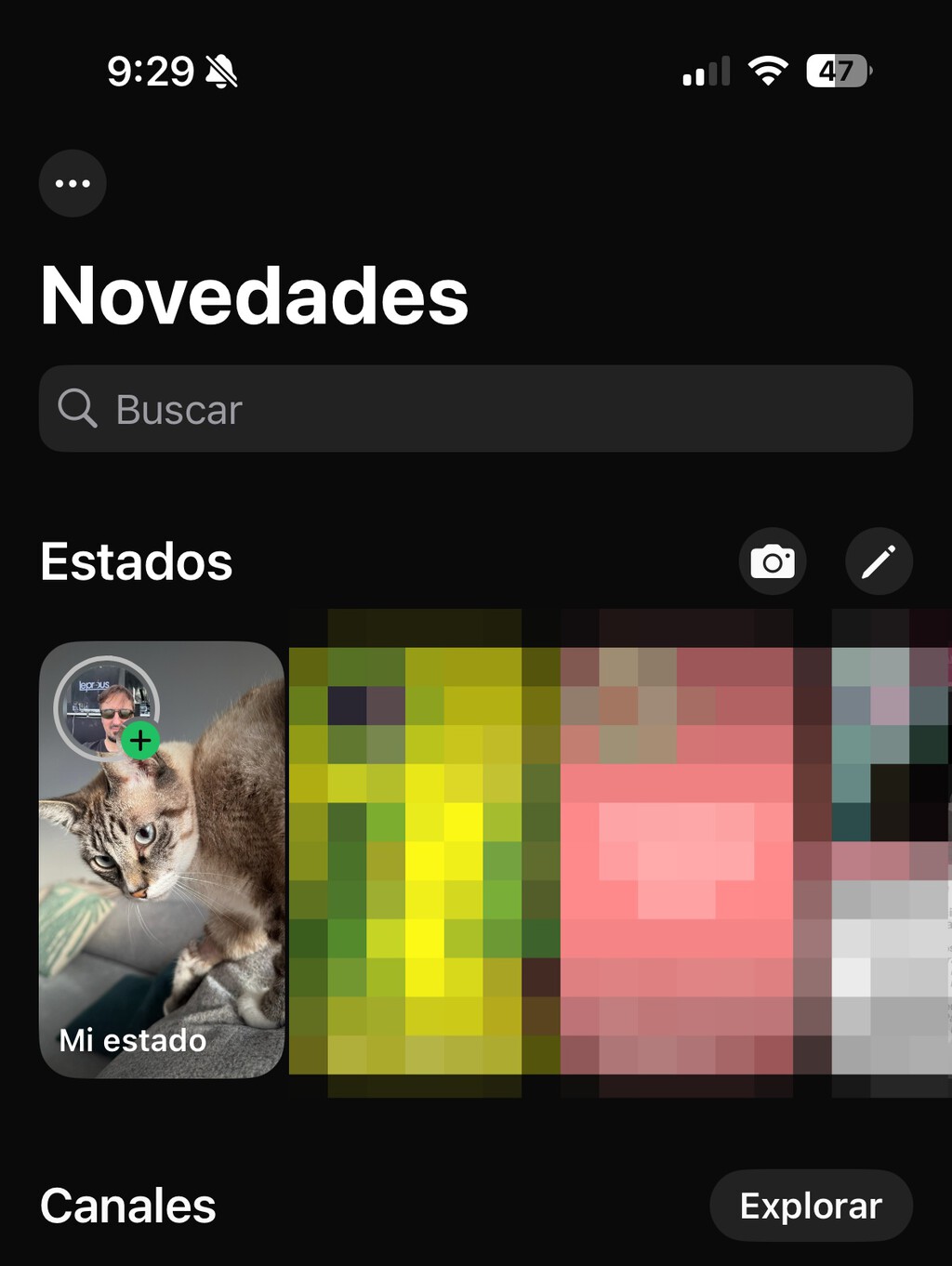
Task: Tap the Mi estado label
Action: (130, 1040)
